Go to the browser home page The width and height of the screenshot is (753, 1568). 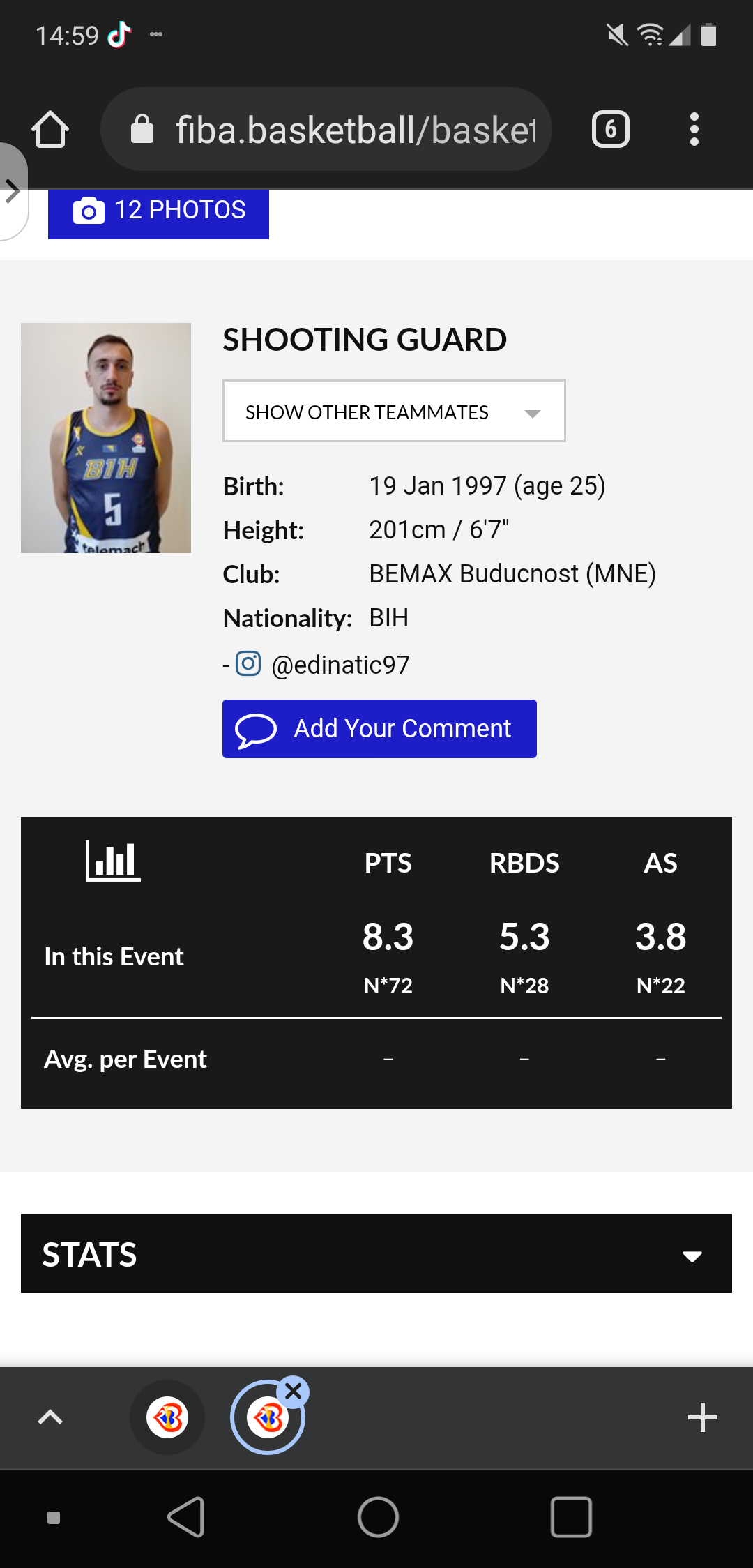tap(50, 130)
